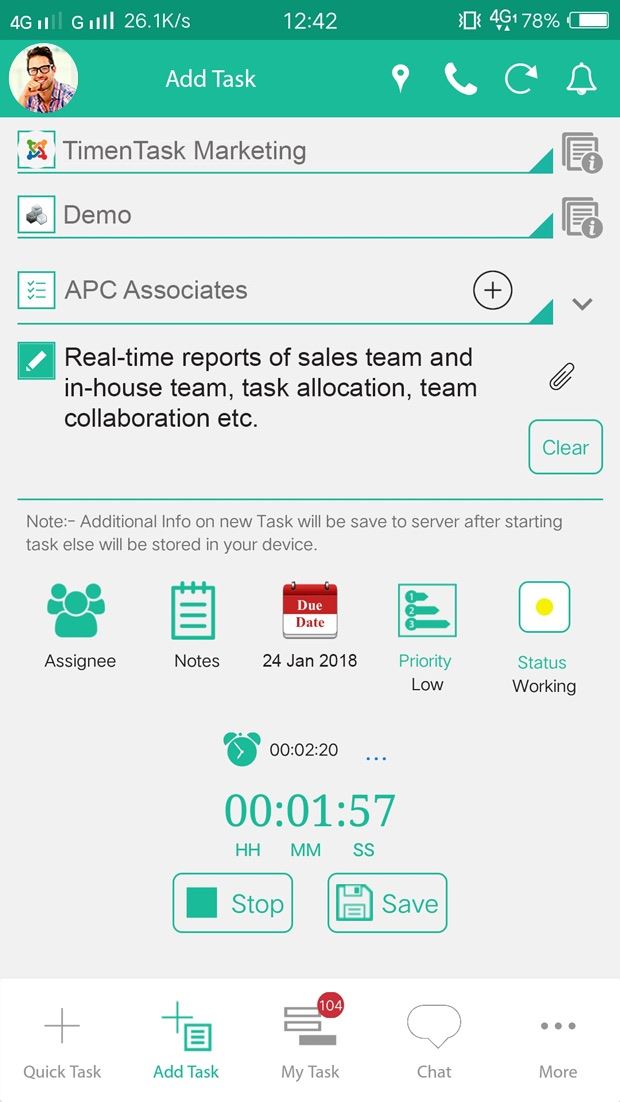The image size is (620, 1102).
Task: Attach a file with the paperclip
Action: tap(562, 377)
